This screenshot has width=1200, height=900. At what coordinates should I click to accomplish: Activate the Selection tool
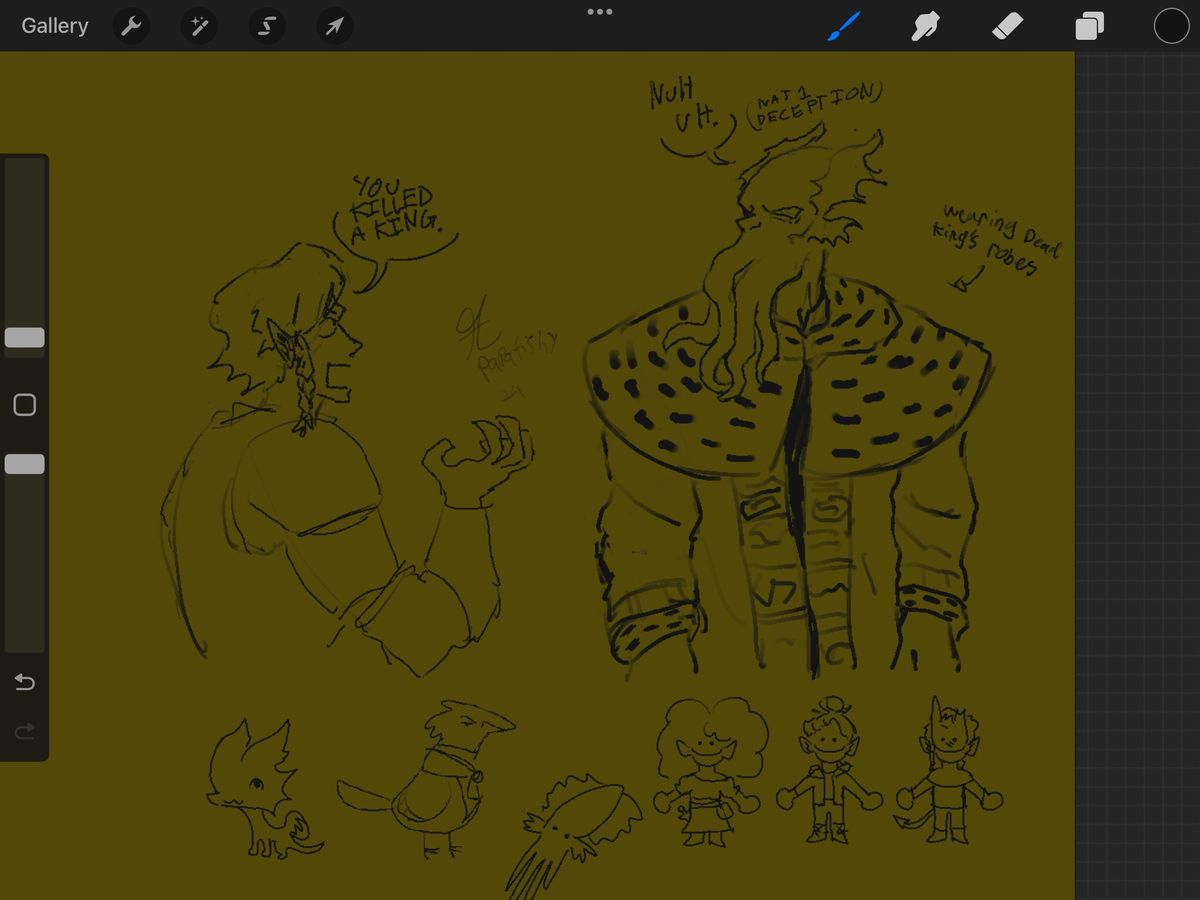(267, 26)
